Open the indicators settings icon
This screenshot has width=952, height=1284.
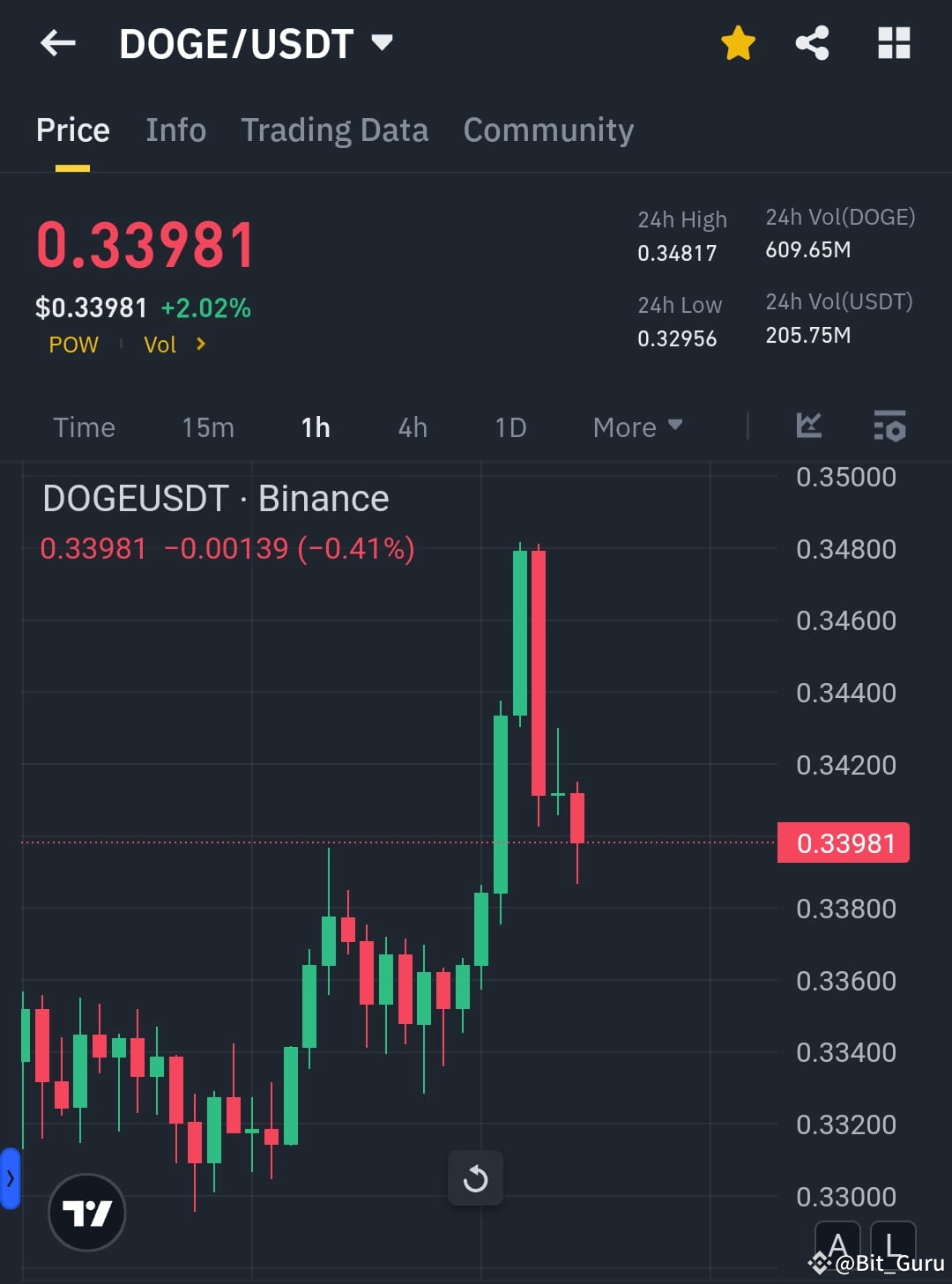click(x=889, y=427)
